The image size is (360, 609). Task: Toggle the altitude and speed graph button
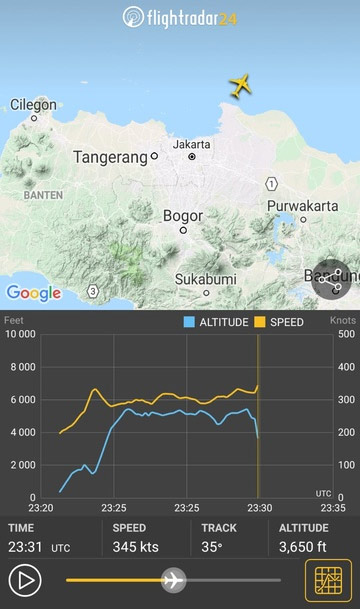[x=329, y=581]
